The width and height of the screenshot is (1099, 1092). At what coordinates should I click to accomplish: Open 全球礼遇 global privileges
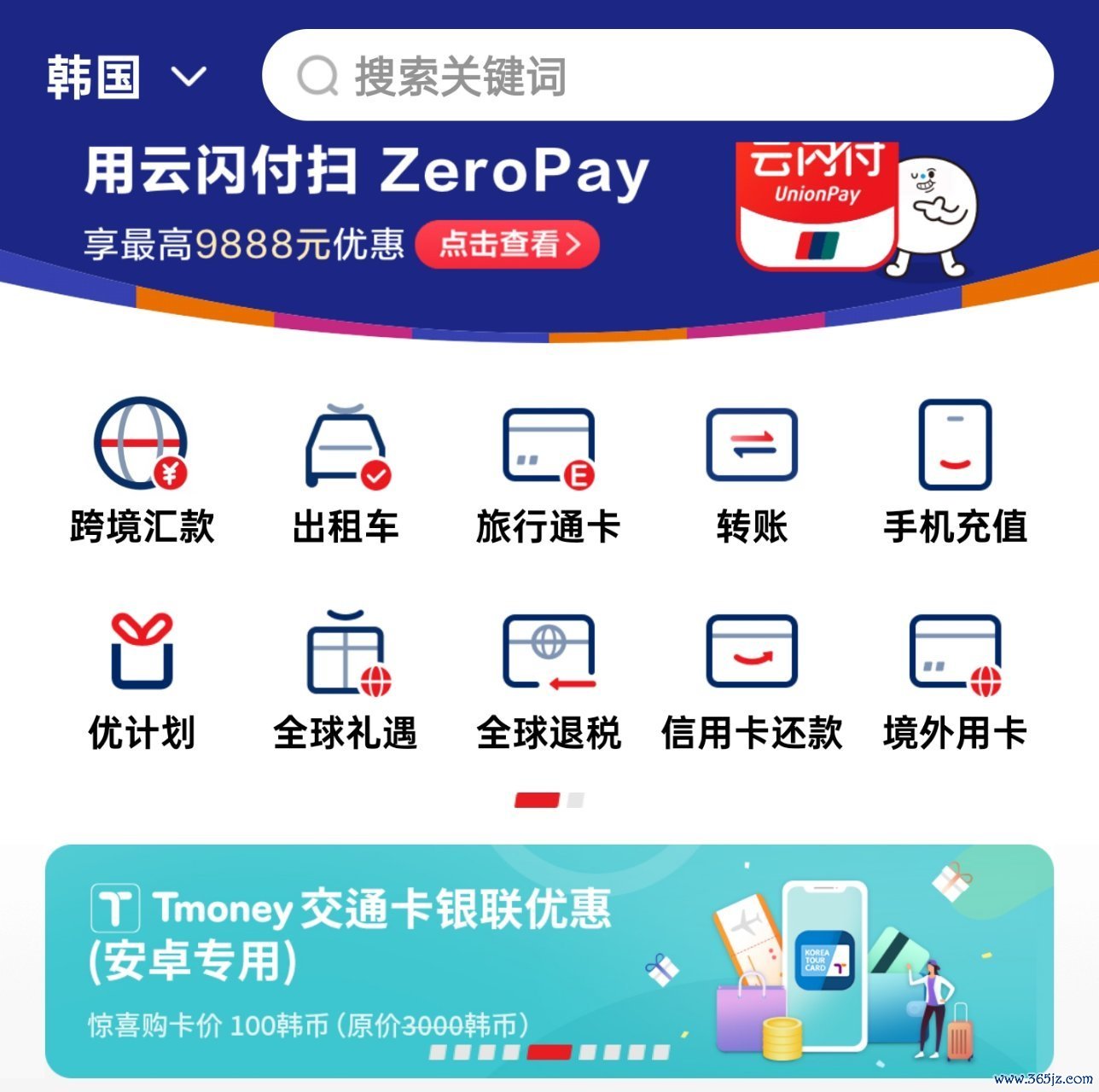coord(346,680)
